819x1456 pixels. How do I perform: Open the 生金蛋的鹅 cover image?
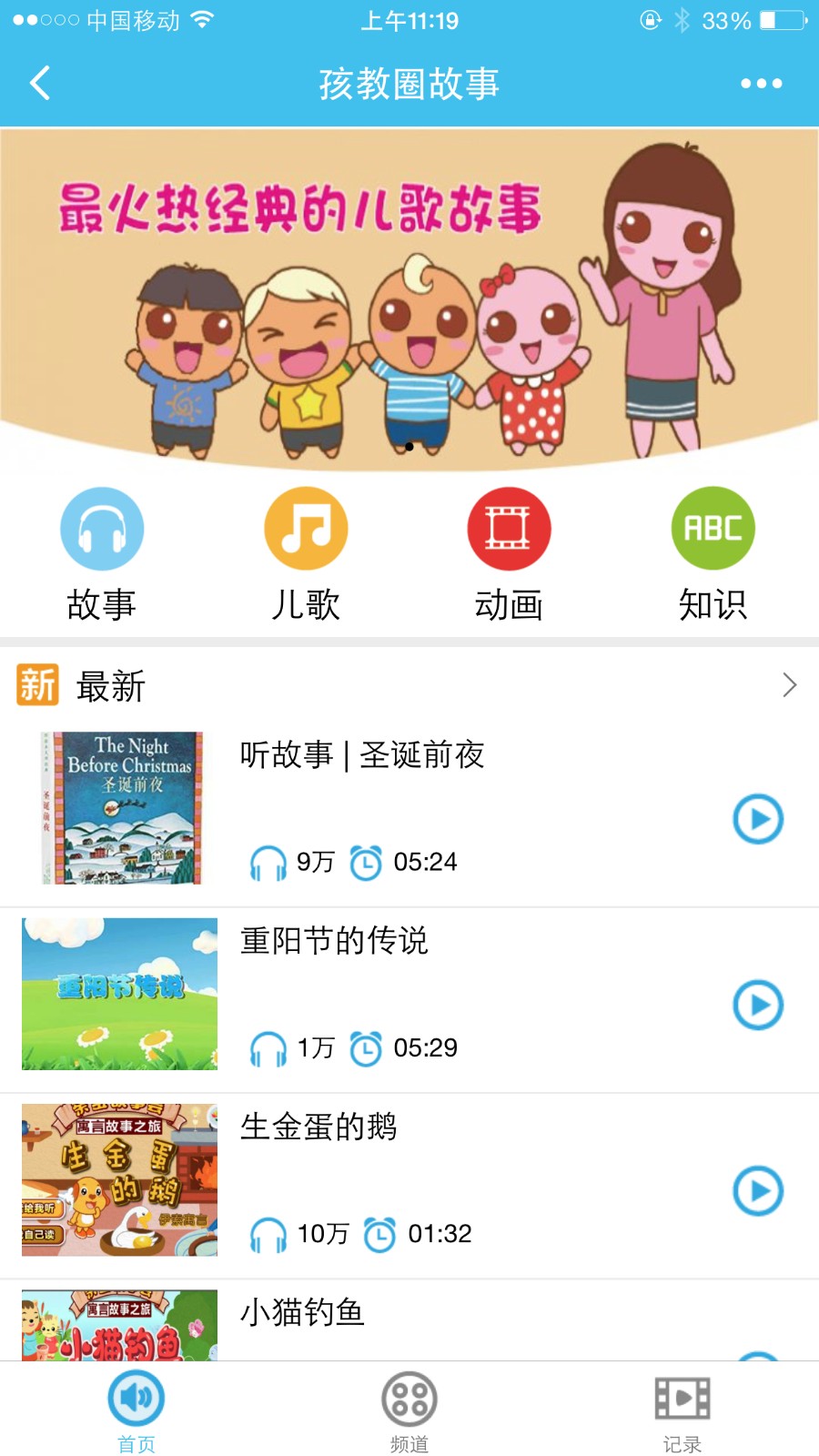pyautogui.click(x=120, y=1179)
